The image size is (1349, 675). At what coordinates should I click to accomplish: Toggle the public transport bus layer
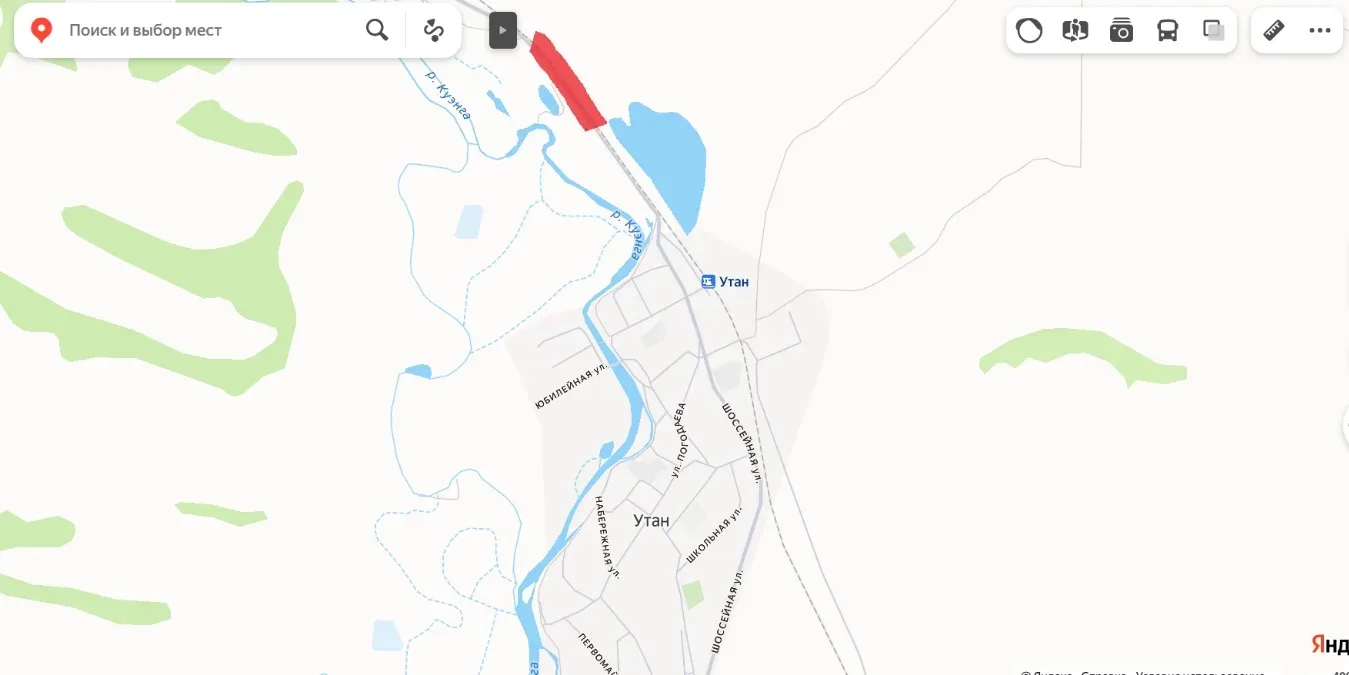[x=1167, y=30]
